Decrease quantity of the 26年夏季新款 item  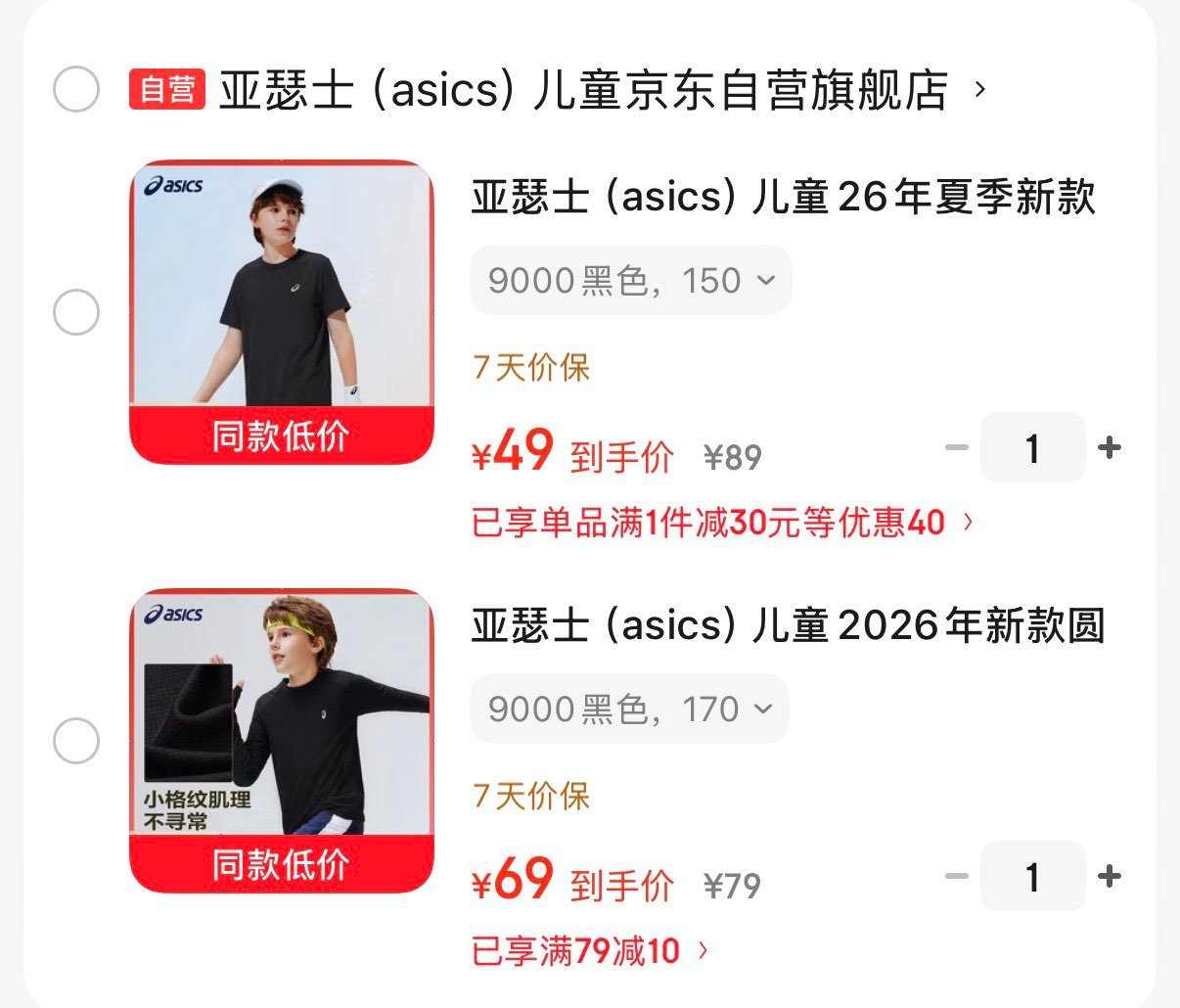(x=956, y=448)
